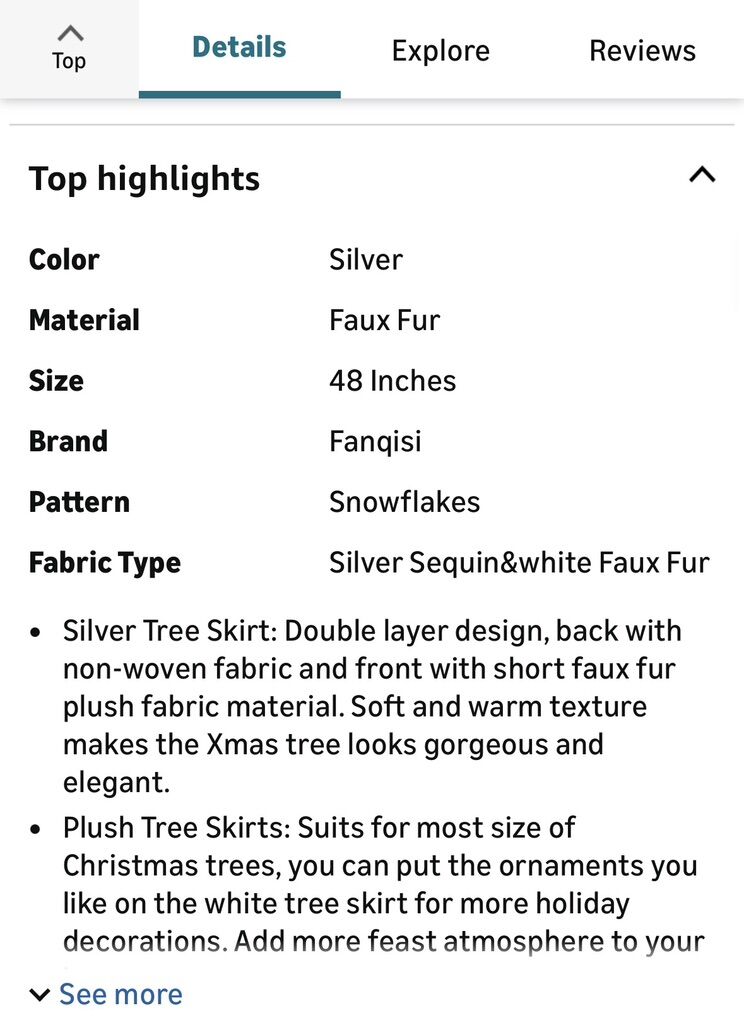Select the Details tab

(239, 48)
